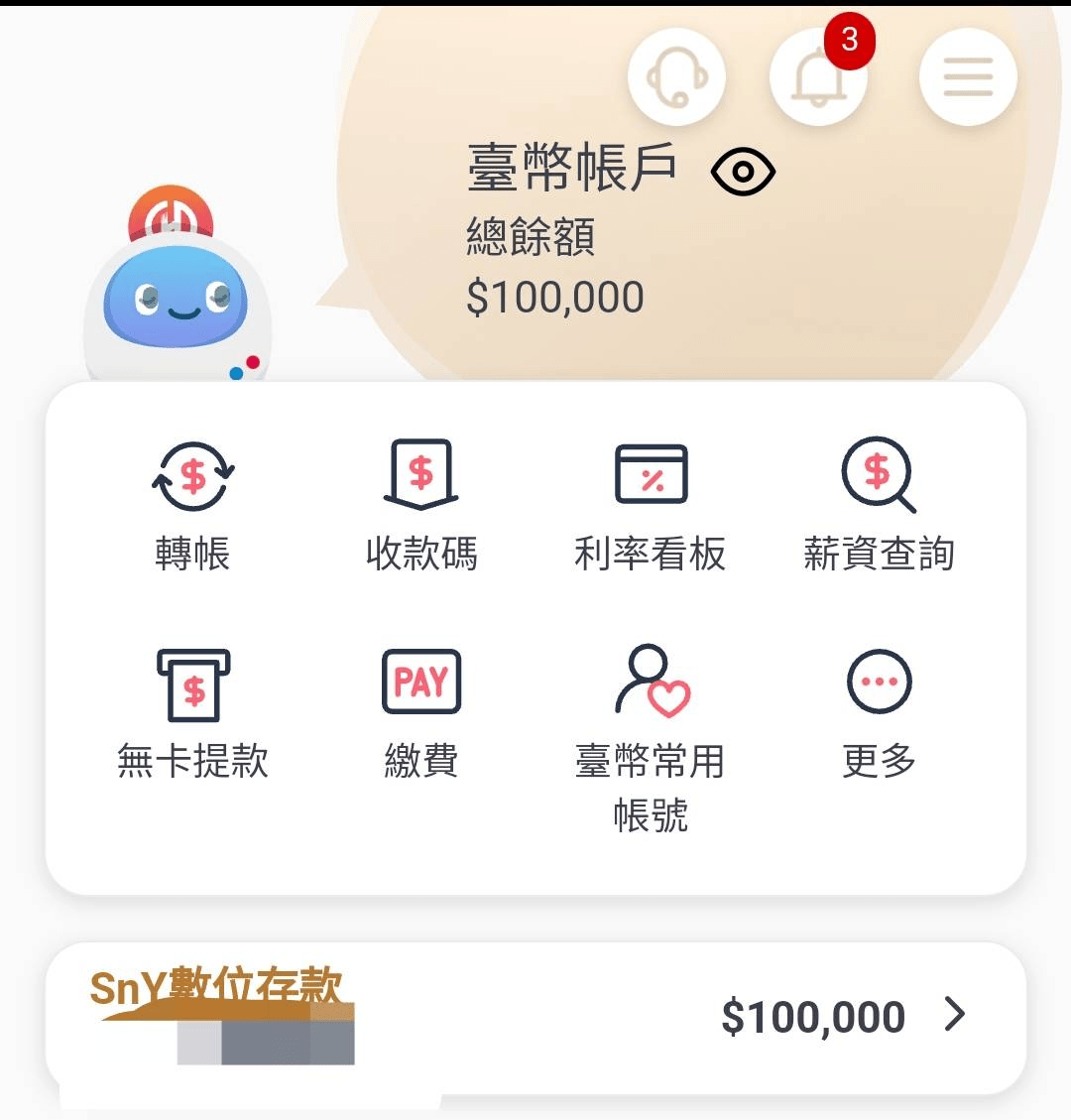Screen dimensions: 1071x1120
Task: Open 無卡提款 cardless withdrawal
Action: [193, 706]
